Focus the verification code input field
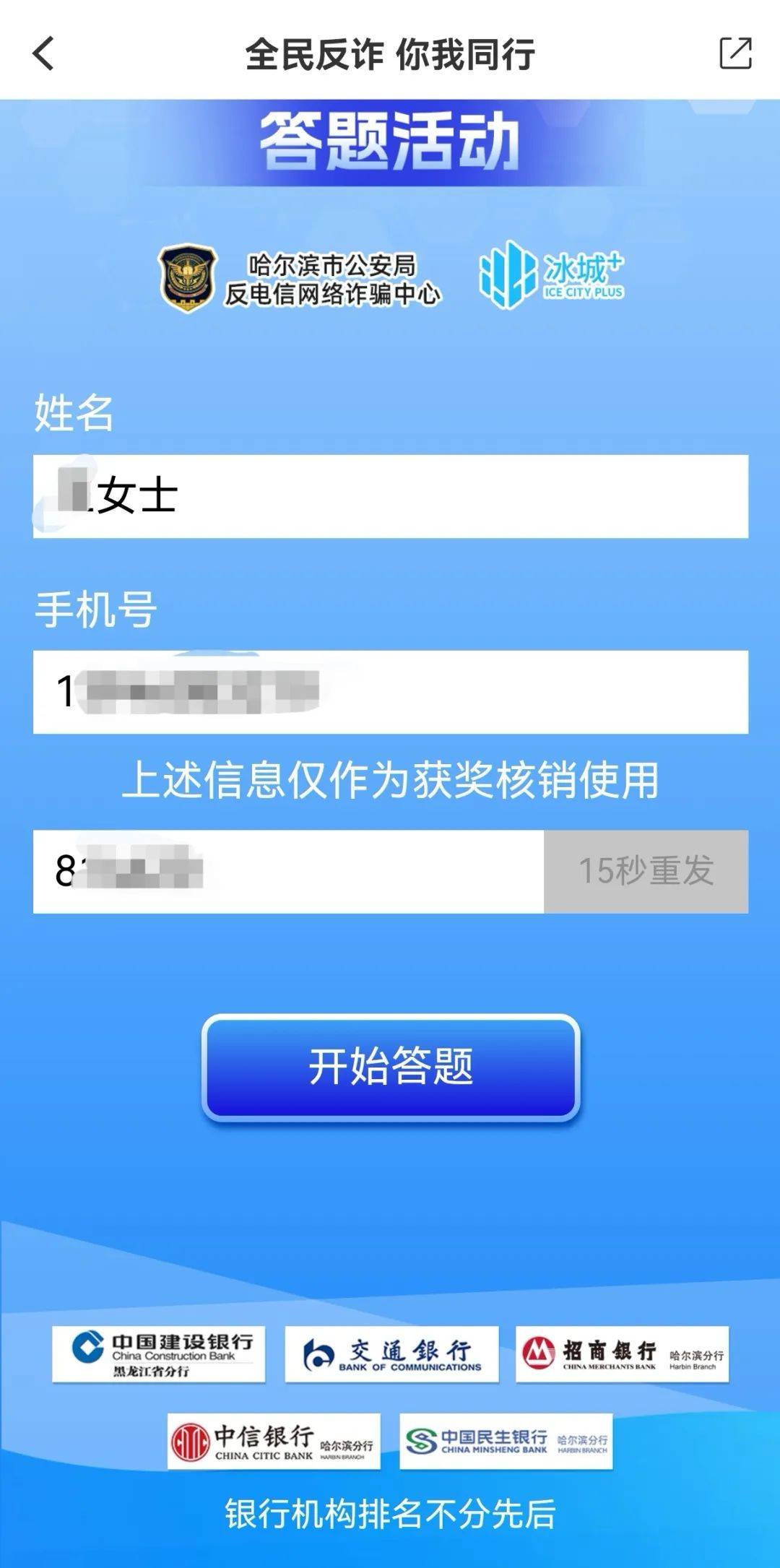 click(x=289, y=871)
